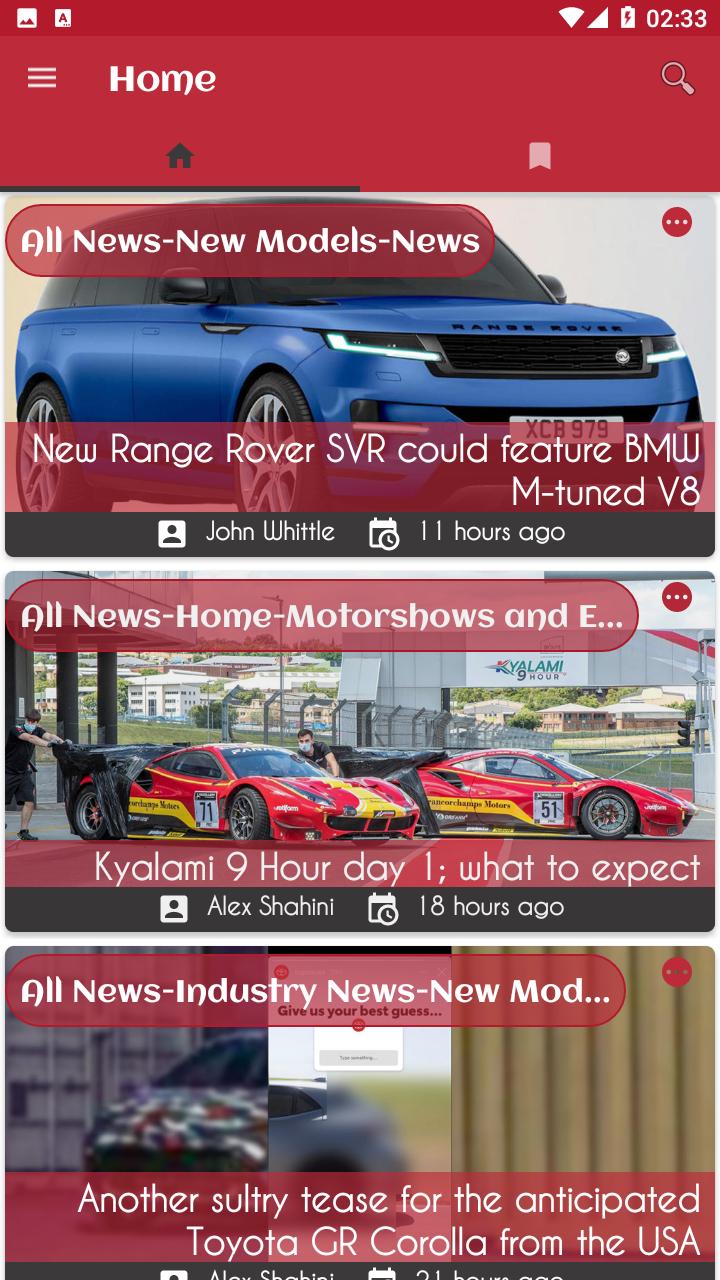Open more options on the Range Rover article

tap(677, 222)
